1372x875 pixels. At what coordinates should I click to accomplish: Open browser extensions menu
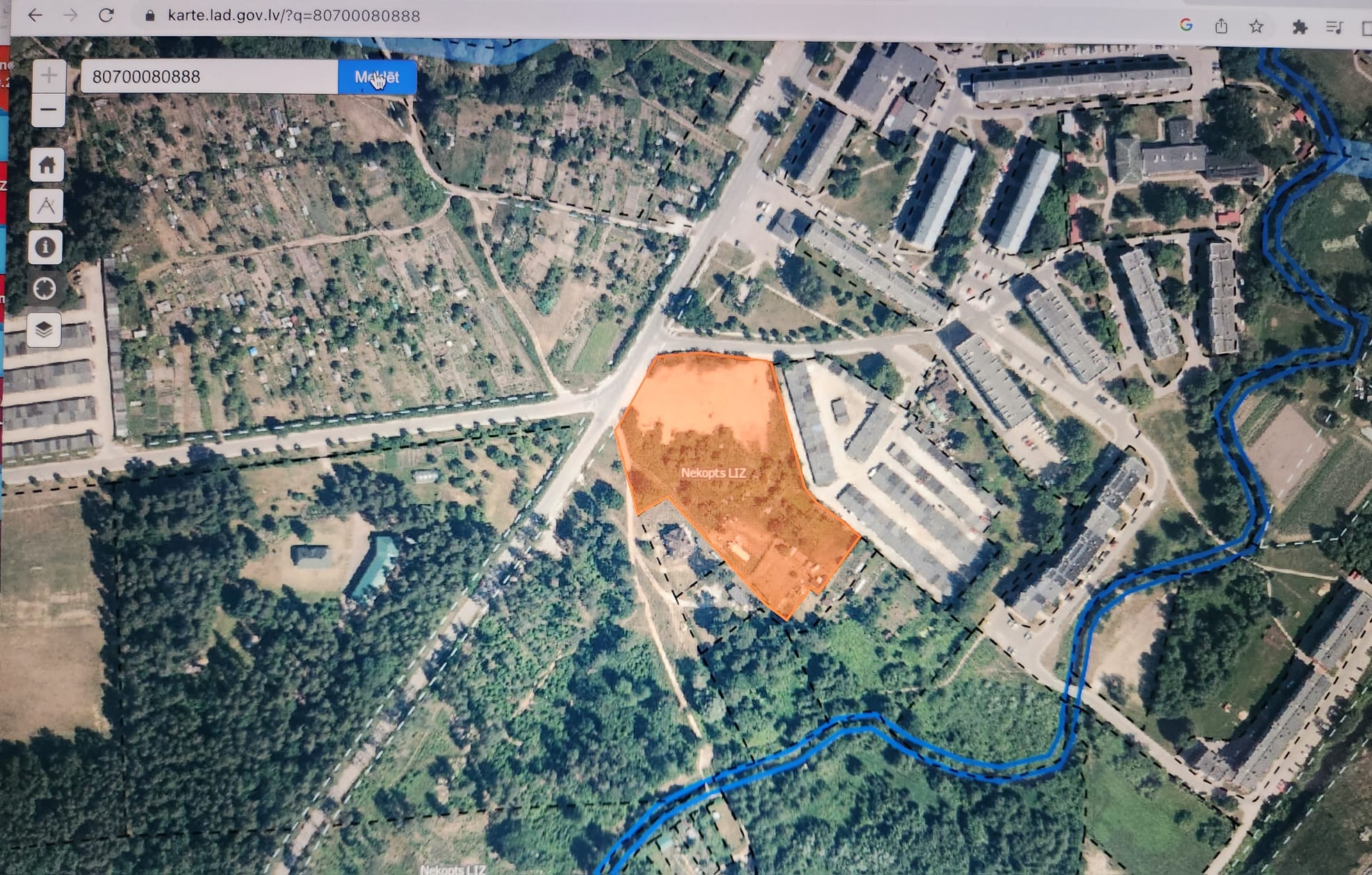click(x=1299, y=27)
